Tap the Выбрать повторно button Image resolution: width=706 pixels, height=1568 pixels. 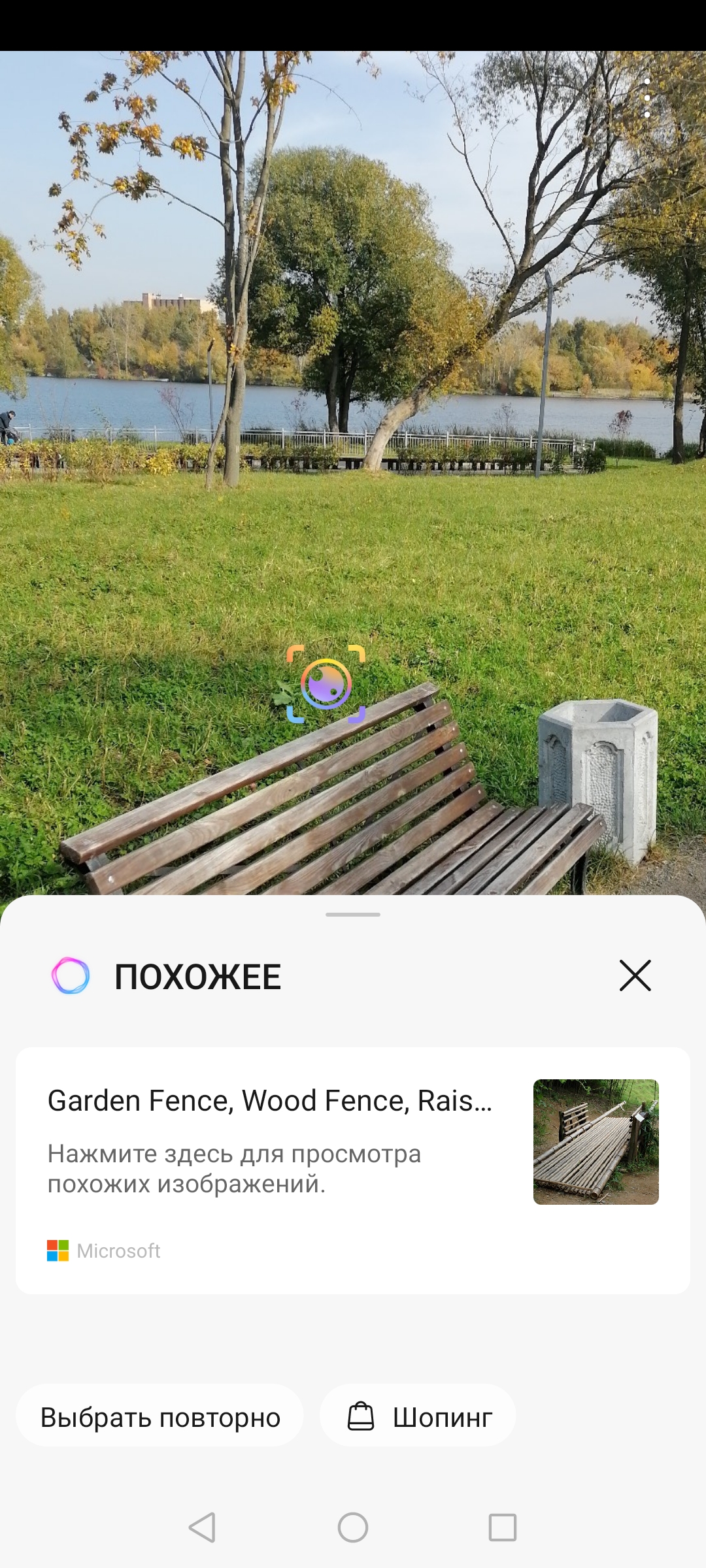coord(160,1417)
